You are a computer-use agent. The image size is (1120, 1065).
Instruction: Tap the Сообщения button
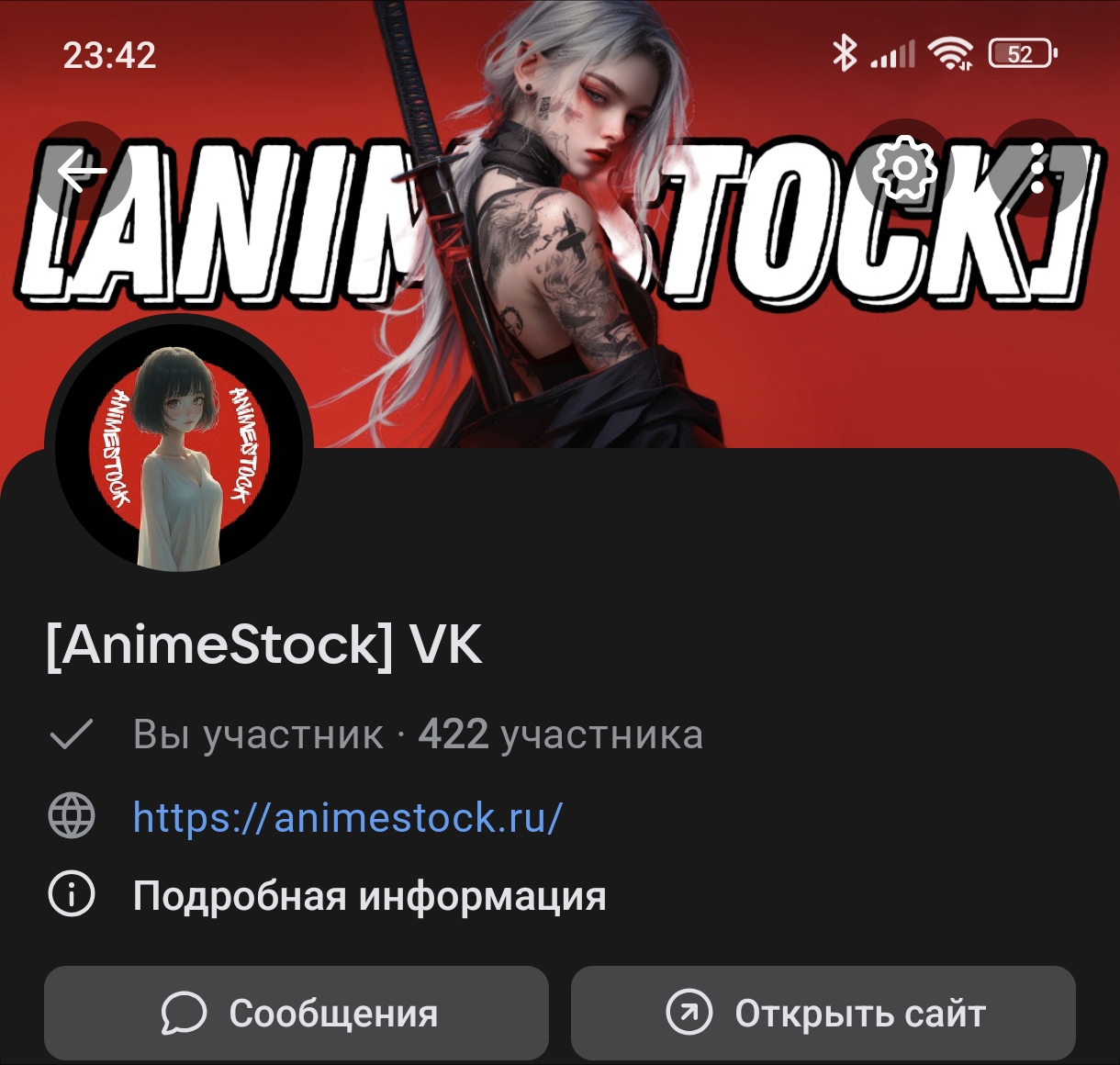coord(297,1014)
